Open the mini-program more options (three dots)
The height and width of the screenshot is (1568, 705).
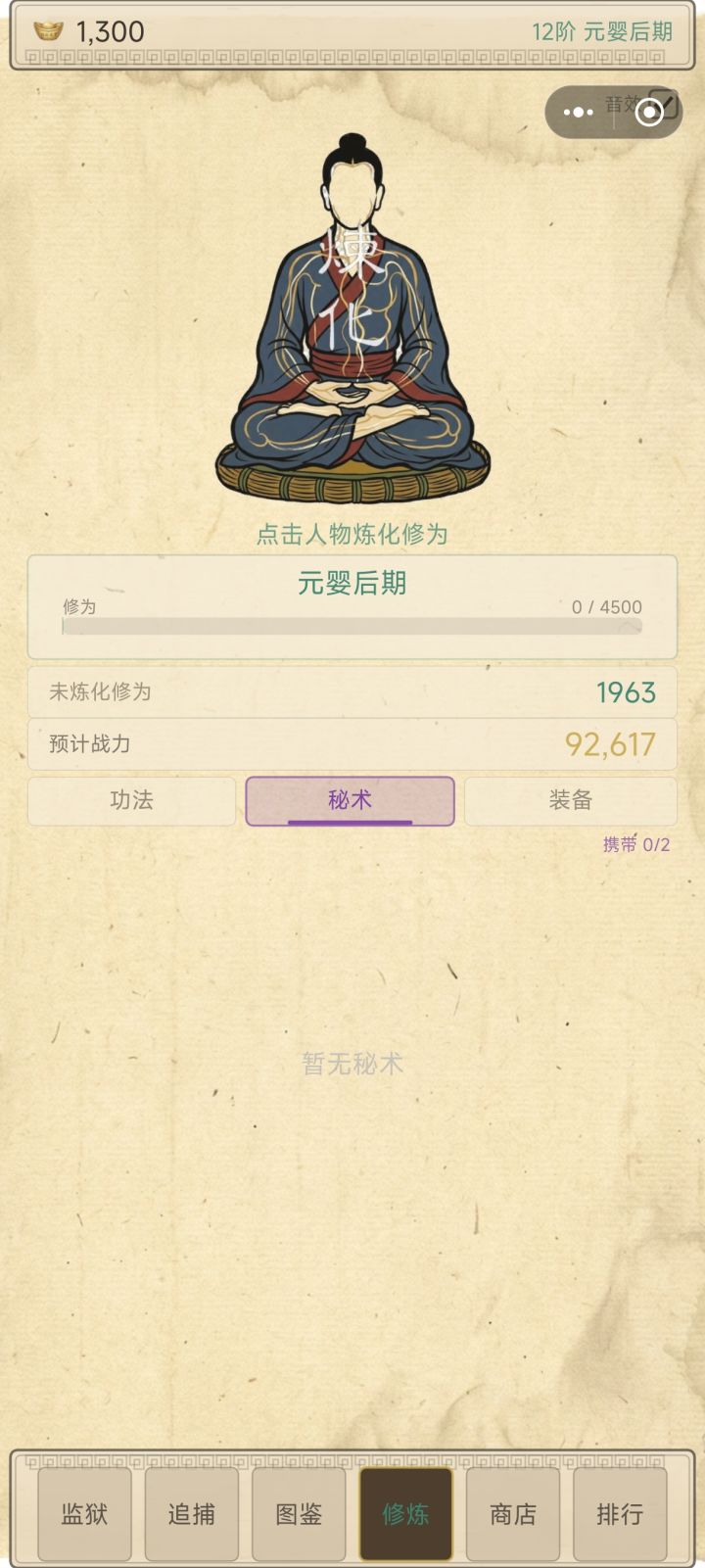(x=576, y=111)
